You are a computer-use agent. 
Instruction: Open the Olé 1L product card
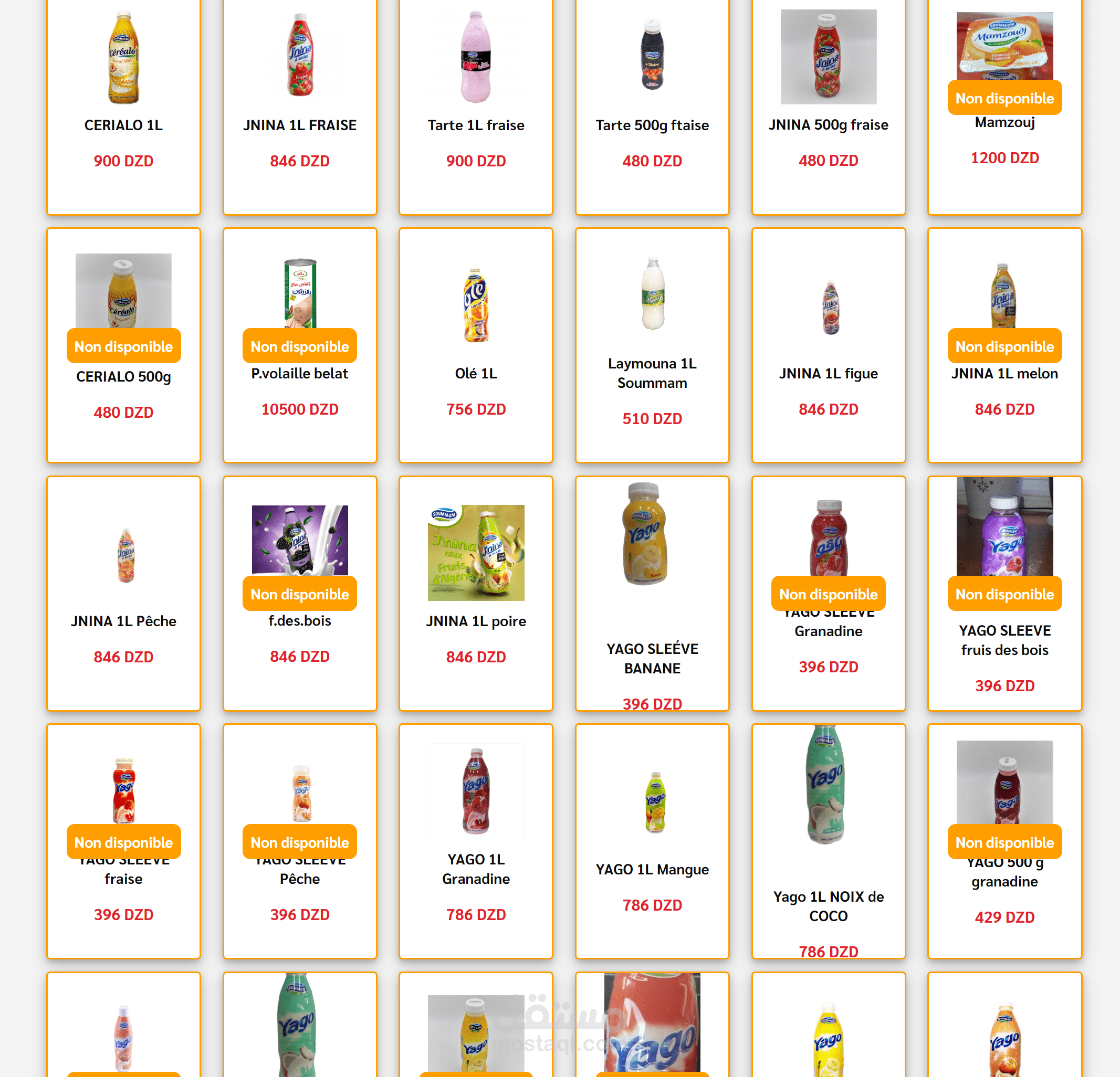(475, 374)
